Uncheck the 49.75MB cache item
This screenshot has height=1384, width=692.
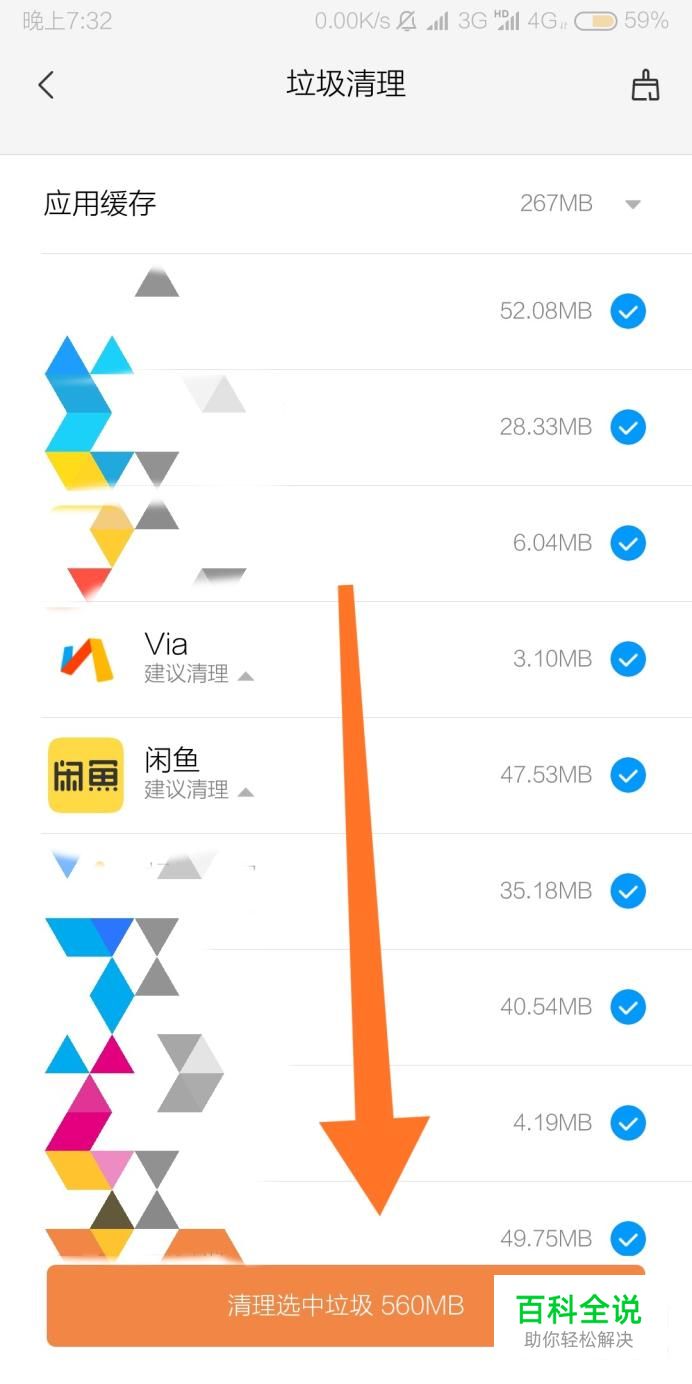coord(628,1239)
